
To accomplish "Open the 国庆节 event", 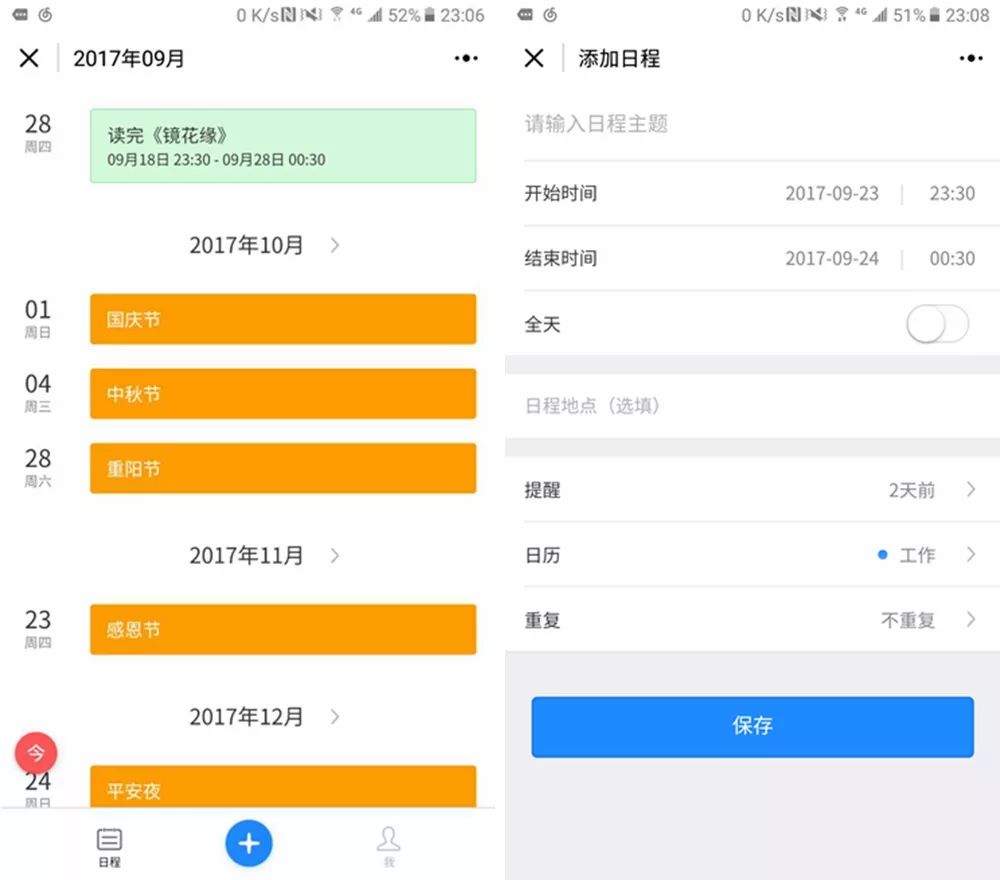I will point(283,320).
